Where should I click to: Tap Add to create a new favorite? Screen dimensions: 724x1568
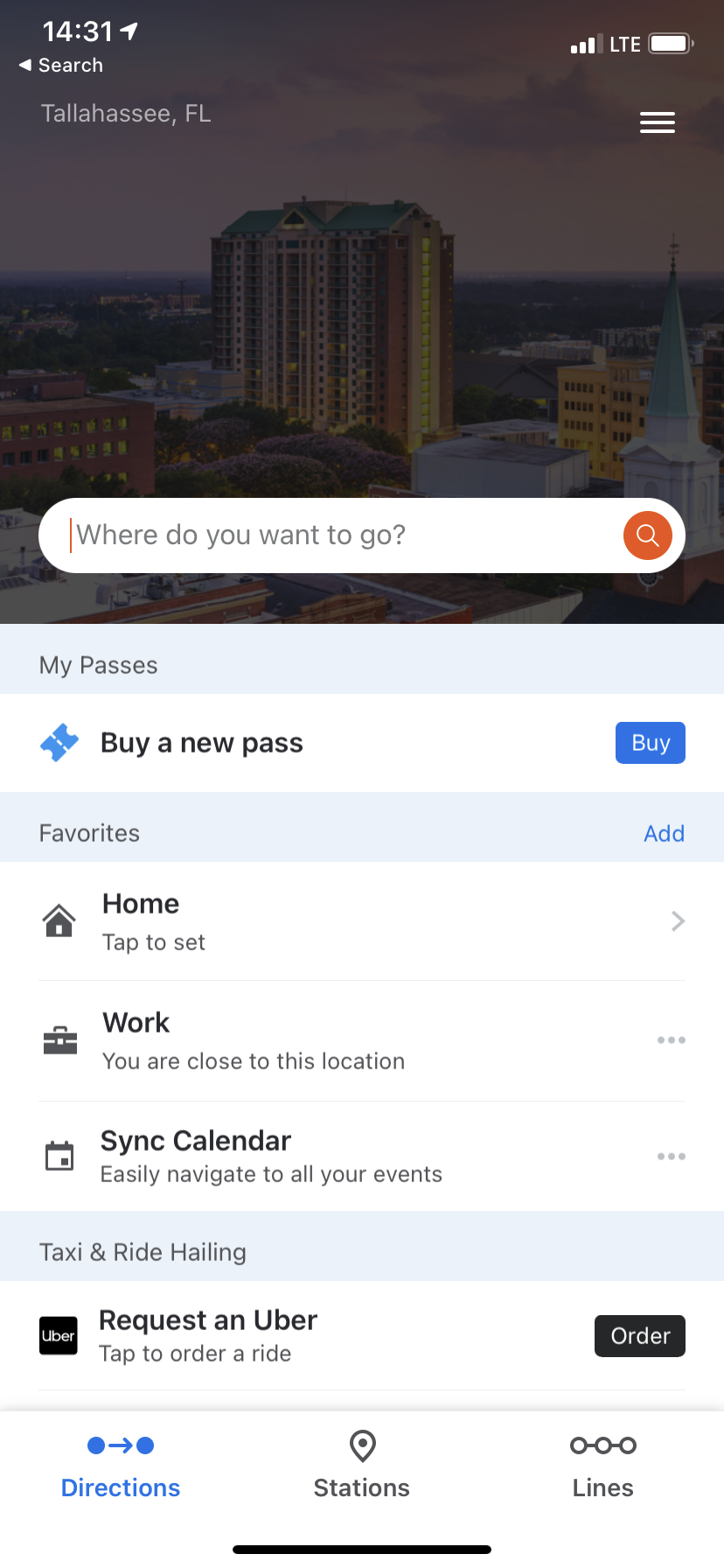pyautogui.click(x=664, y=833)
